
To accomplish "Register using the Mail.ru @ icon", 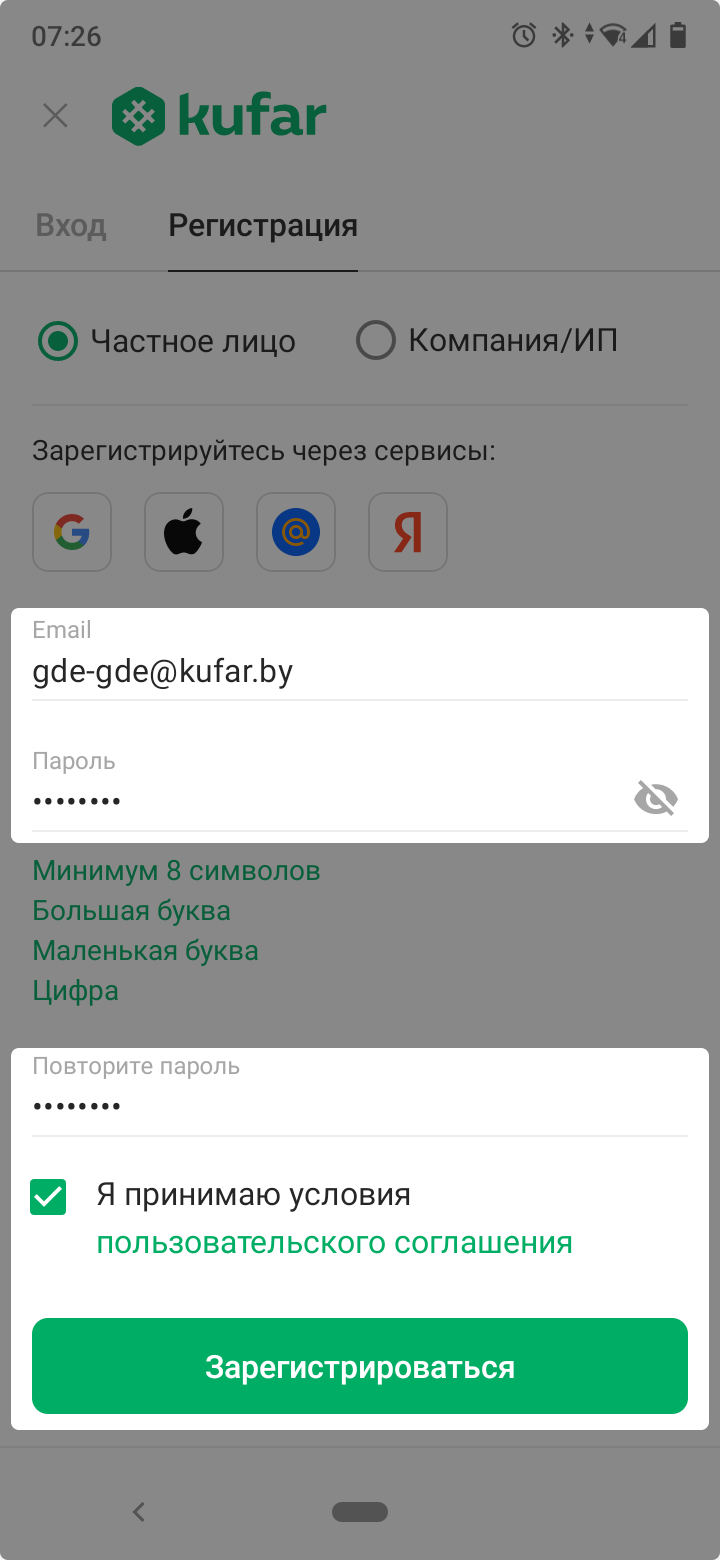I will click(296, 532).
